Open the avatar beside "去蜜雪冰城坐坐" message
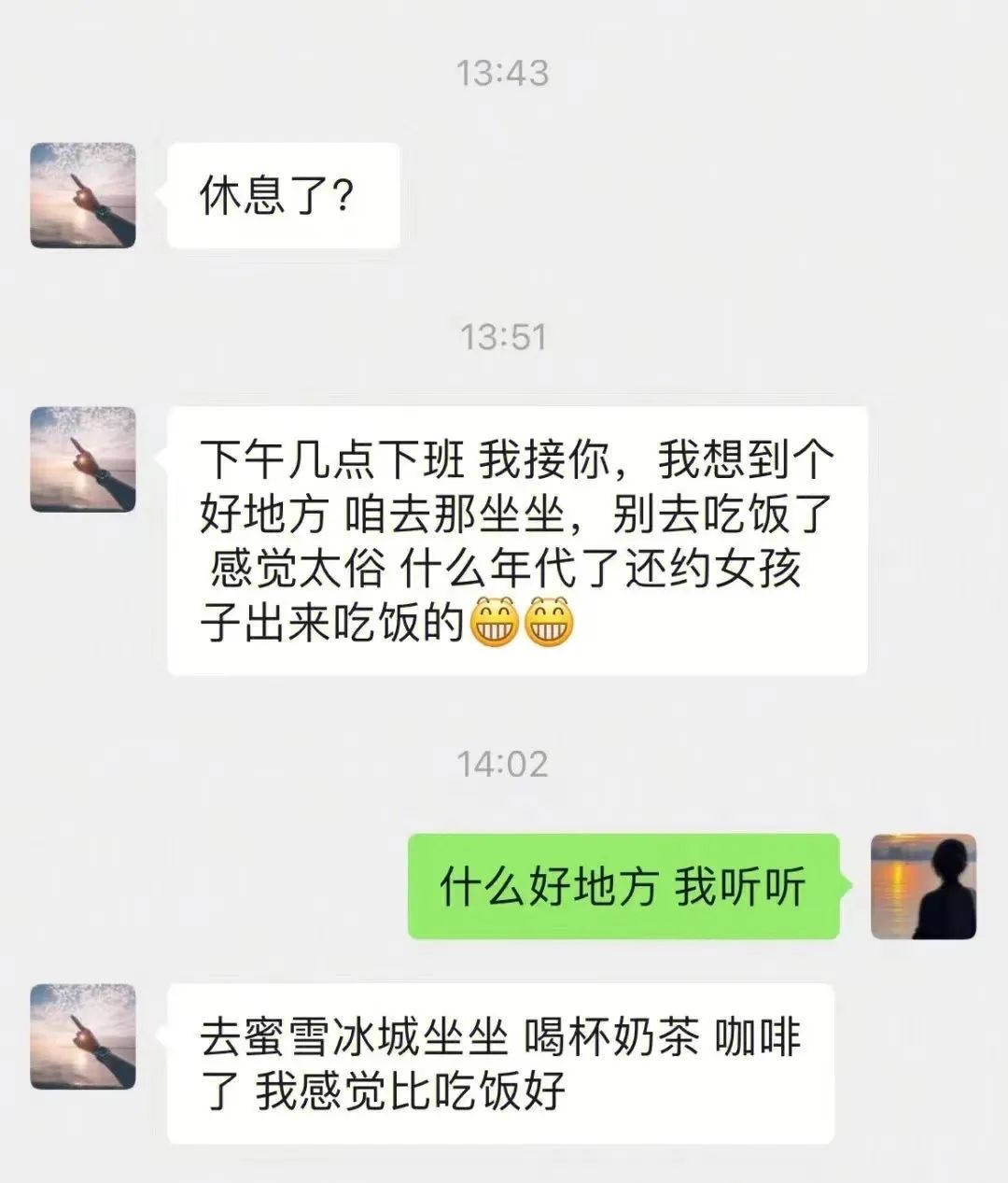1008x1183 pixels. click(x=83, y=1036)
